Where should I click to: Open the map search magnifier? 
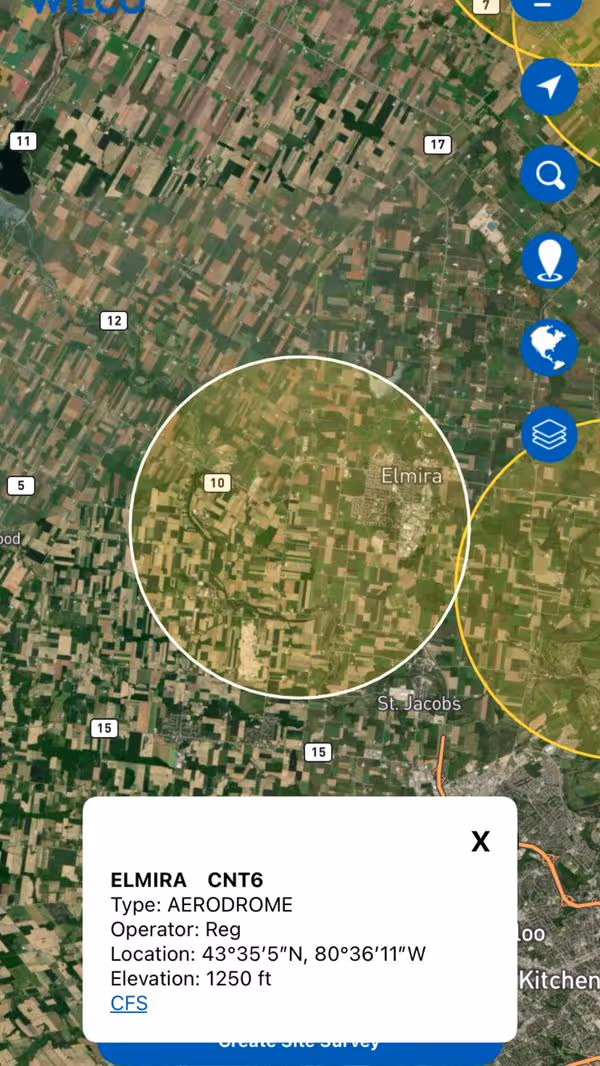tap(549, 175)
